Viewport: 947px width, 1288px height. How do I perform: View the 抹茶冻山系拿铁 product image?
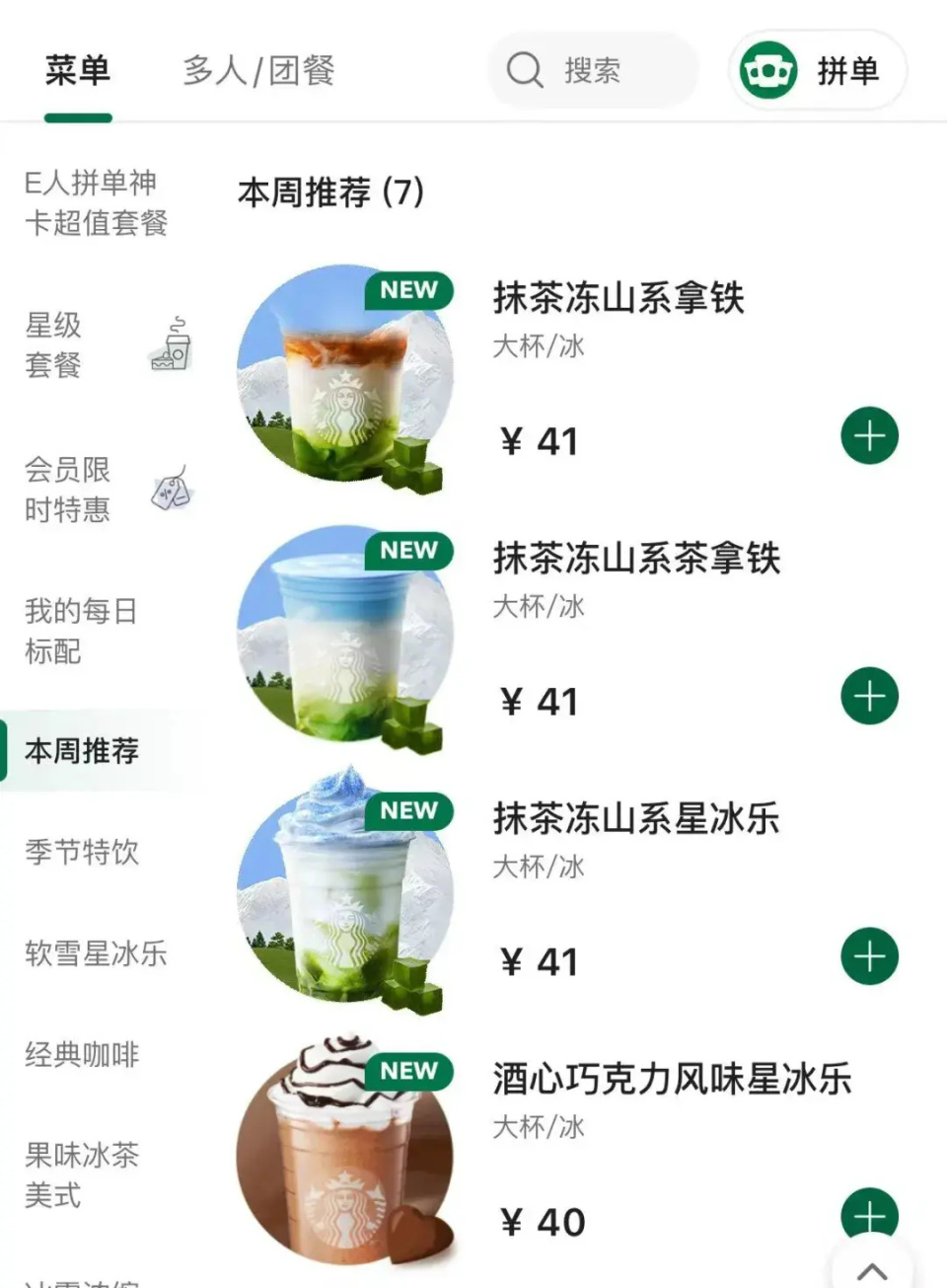(x=344, y=375)
